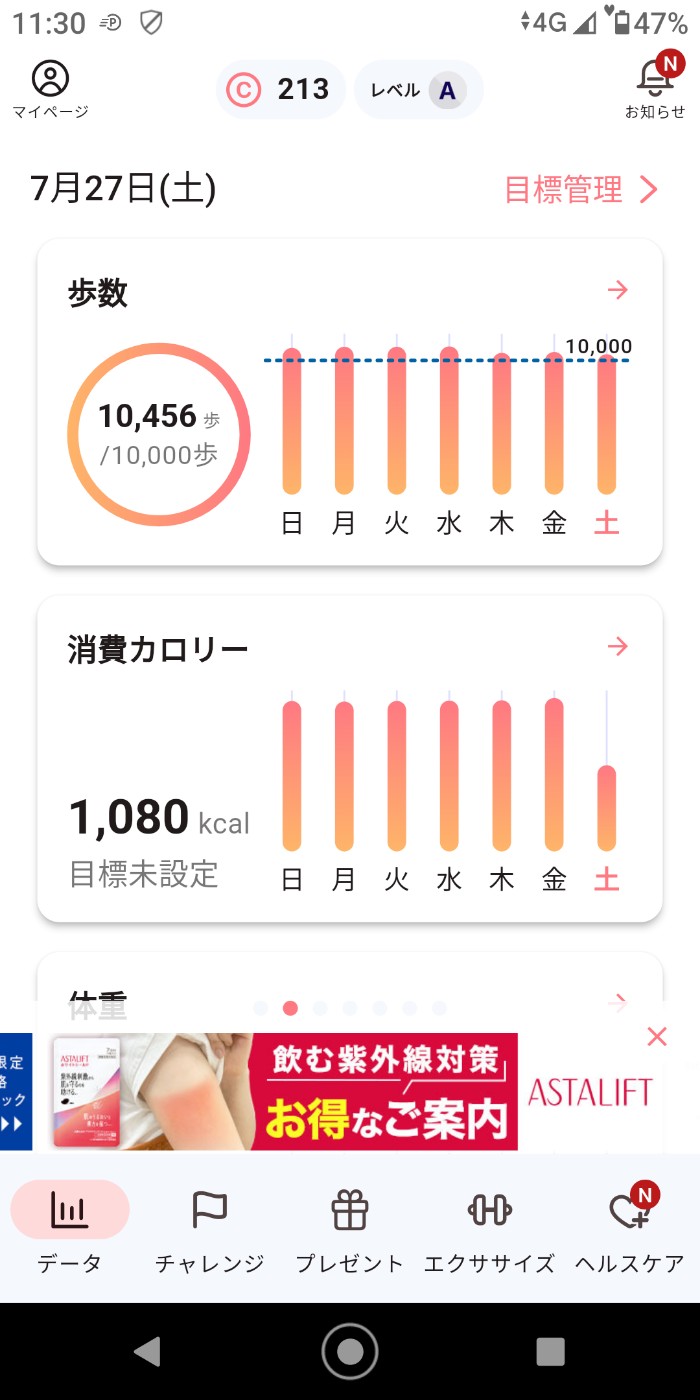Open 目標管理 goal management
The image size is (700, 1400).
[x=580, y=189]
